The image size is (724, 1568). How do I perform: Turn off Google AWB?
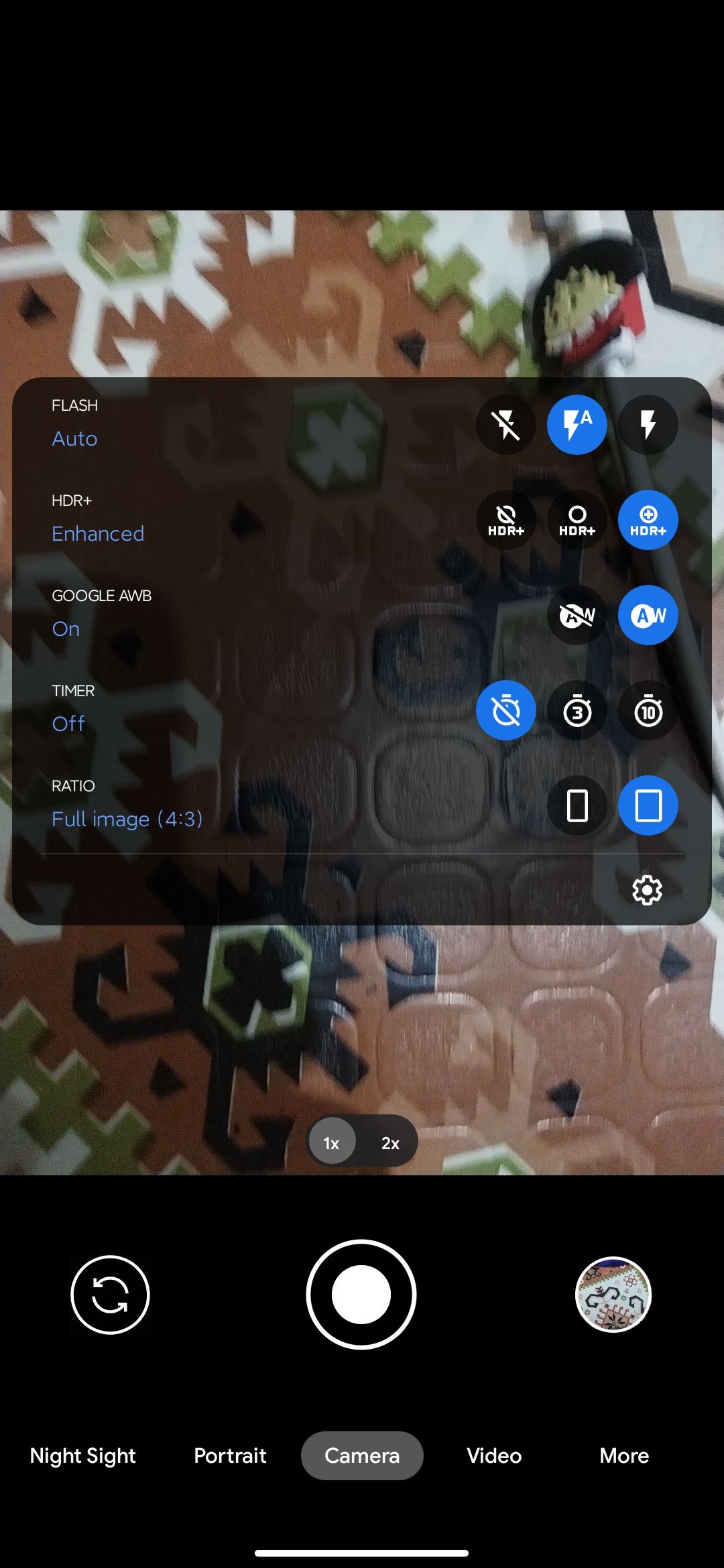(x=577, y=615)
